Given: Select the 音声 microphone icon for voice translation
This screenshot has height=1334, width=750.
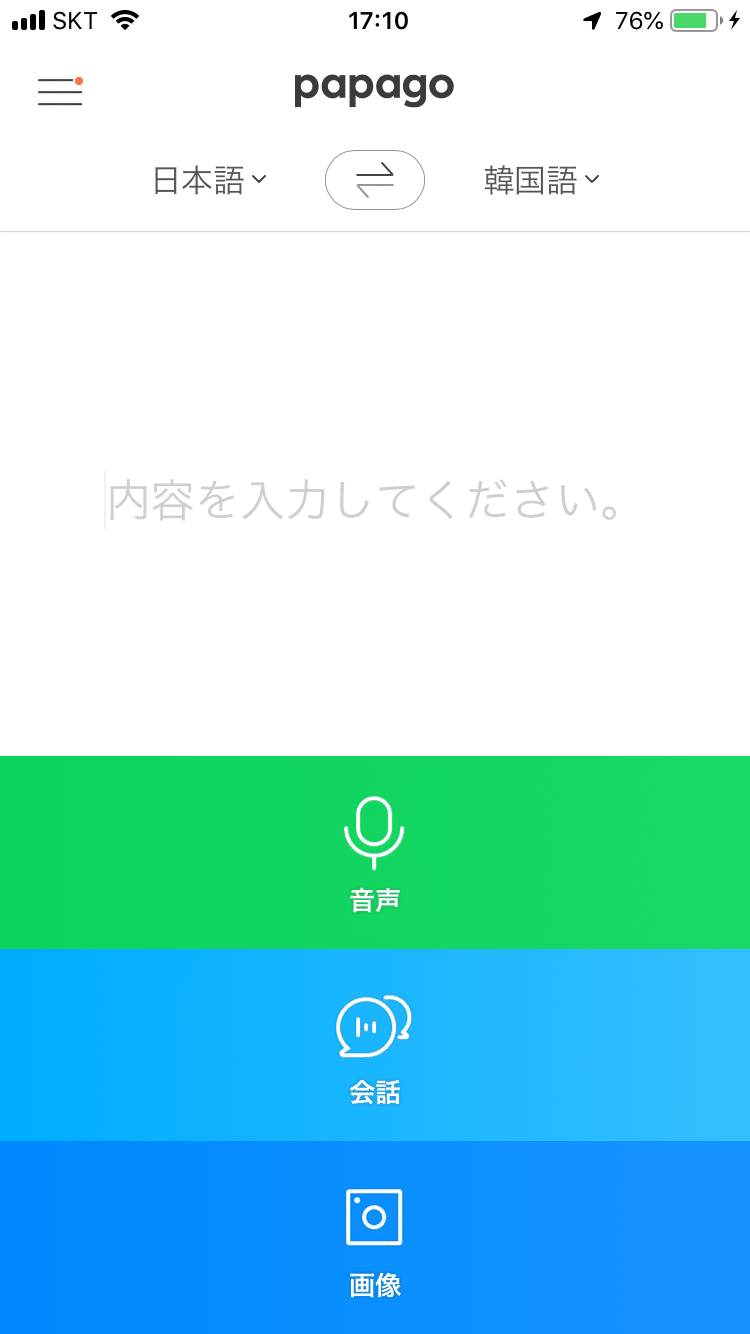Looking at the screenshot, I should [x=374, y=831].
